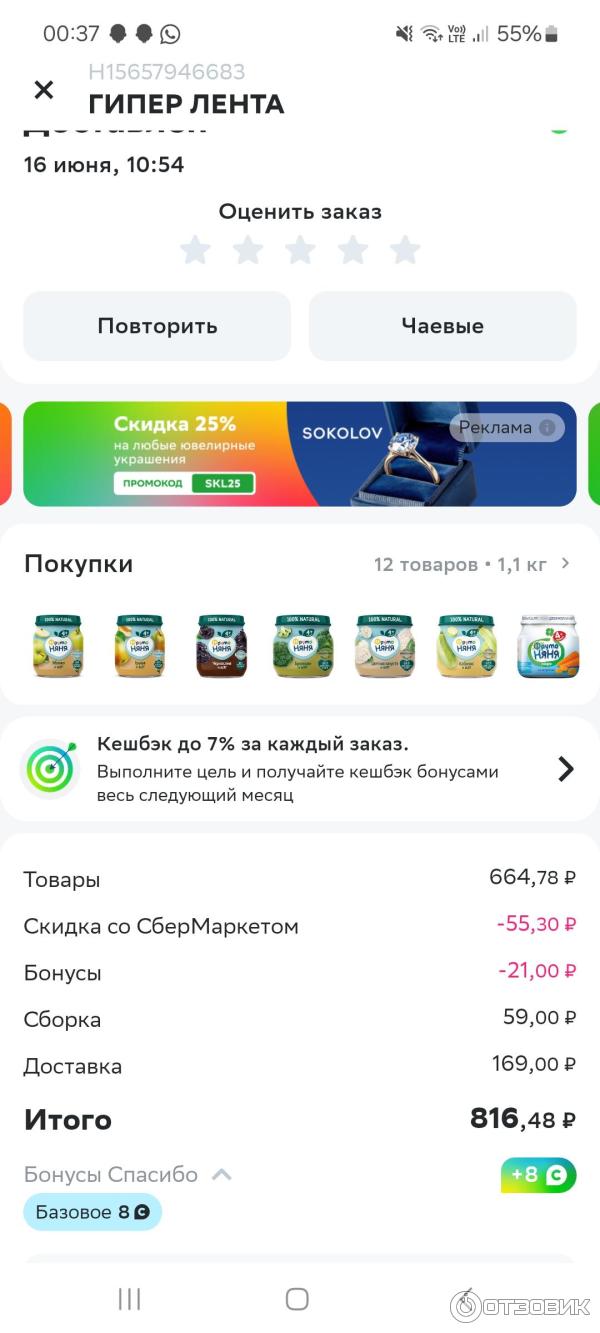Select the Базовое 8 bonus chip
Screen dimensions: 600x1333
[92, 1212]
